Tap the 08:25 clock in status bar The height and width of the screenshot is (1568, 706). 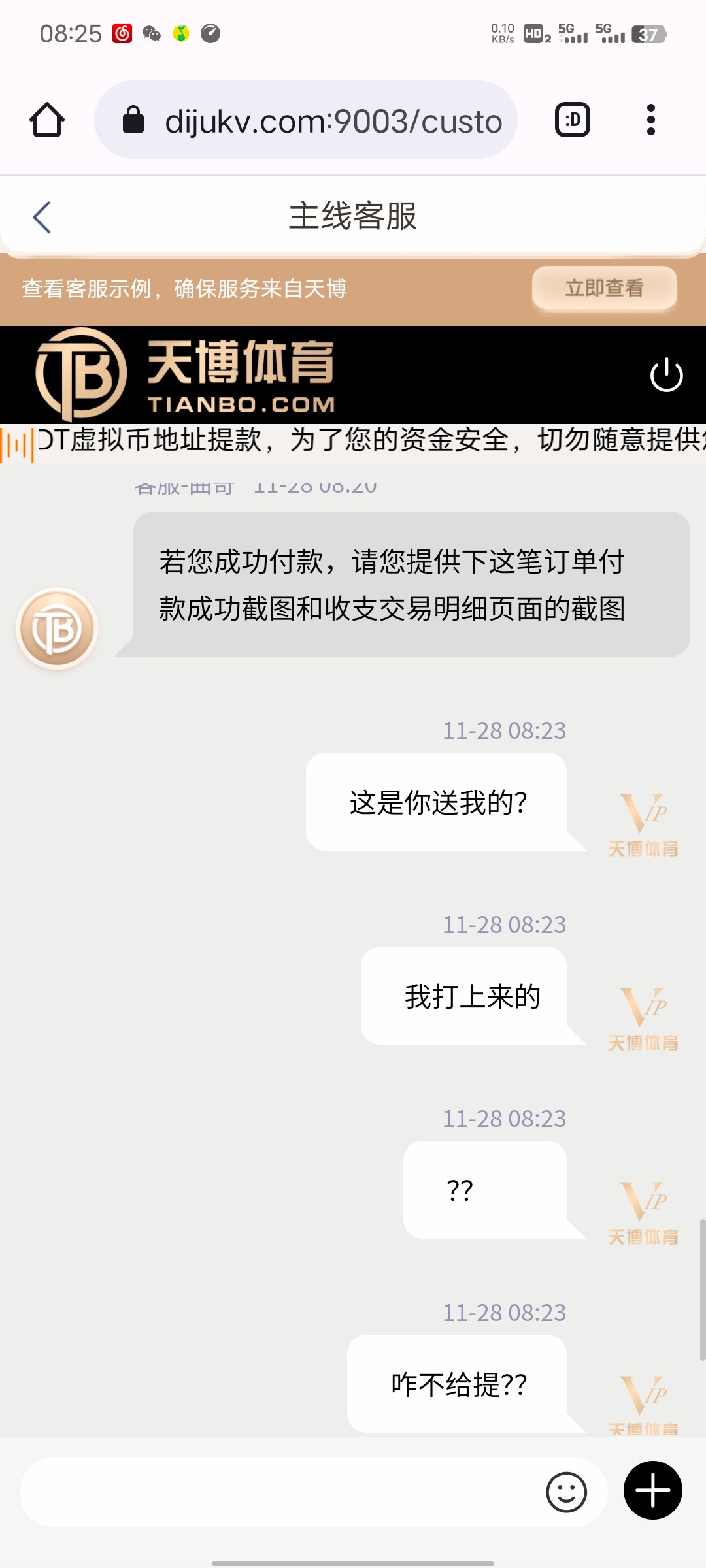[x=70, y=33]
